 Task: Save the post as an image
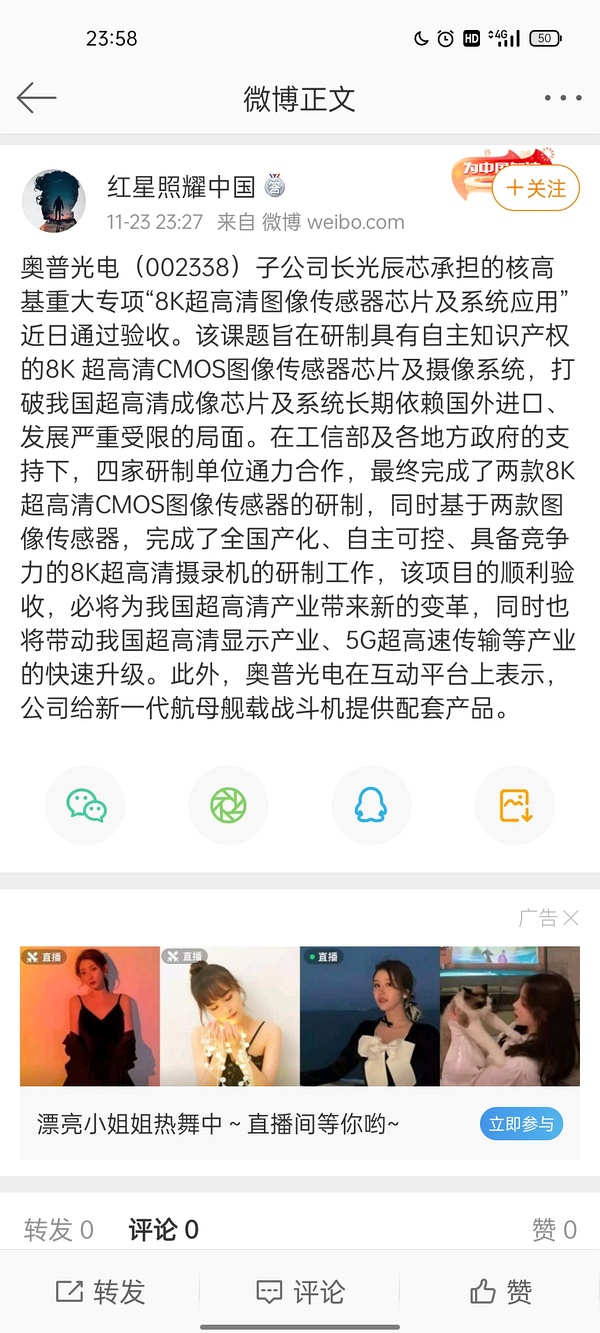click(x=514, y=806)
